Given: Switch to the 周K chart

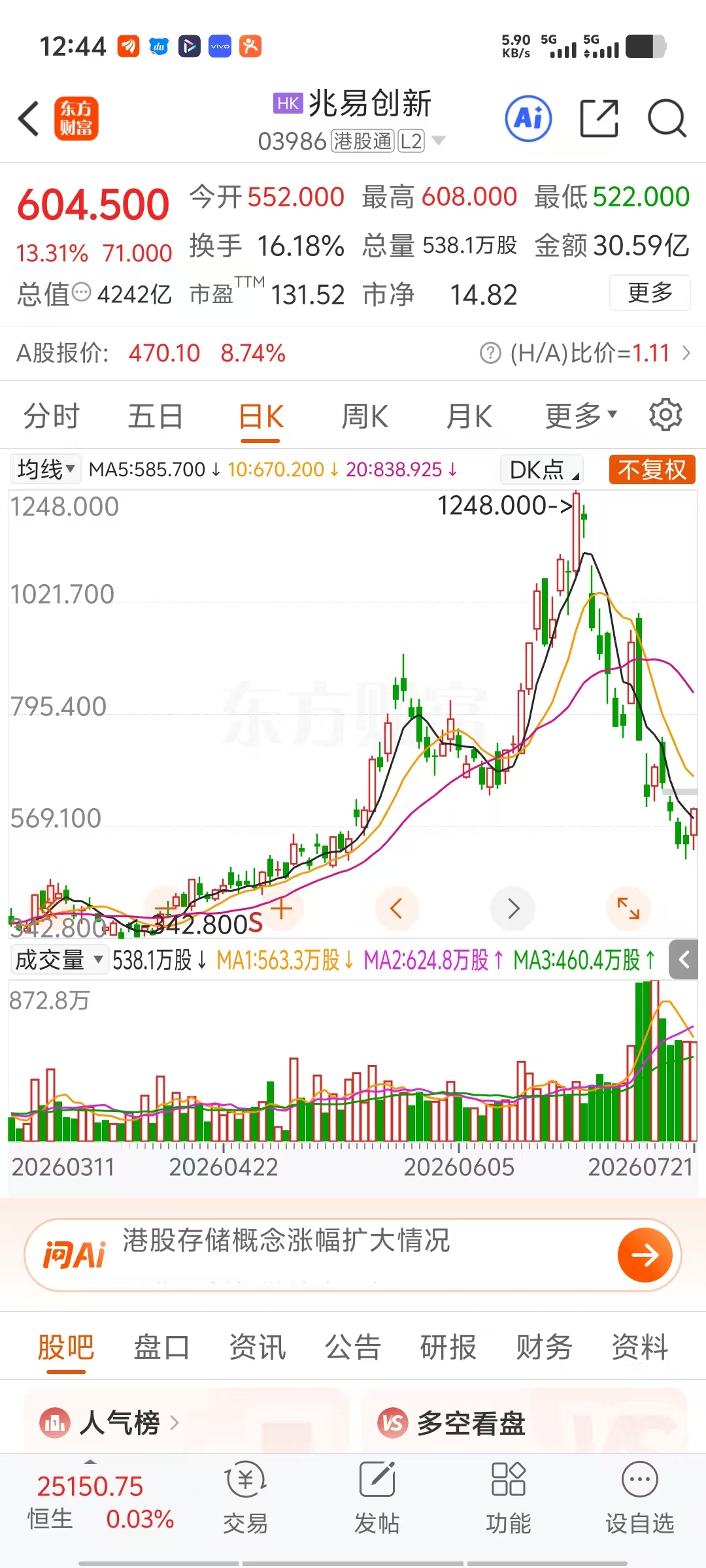Looking at the screenshot, I should (x=365, y=416).
